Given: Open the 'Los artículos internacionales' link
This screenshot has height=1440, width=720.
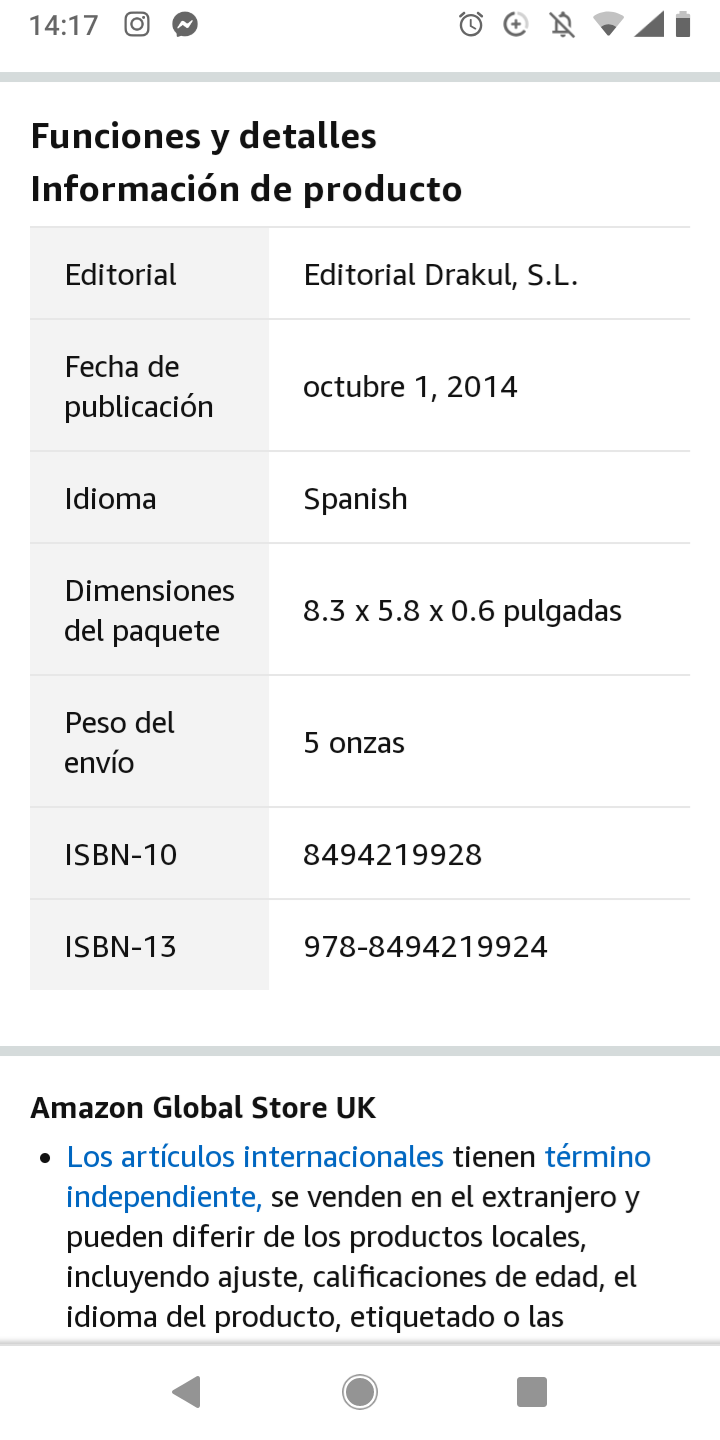Looking at the screenshot, I should (x=255, y=1157).
